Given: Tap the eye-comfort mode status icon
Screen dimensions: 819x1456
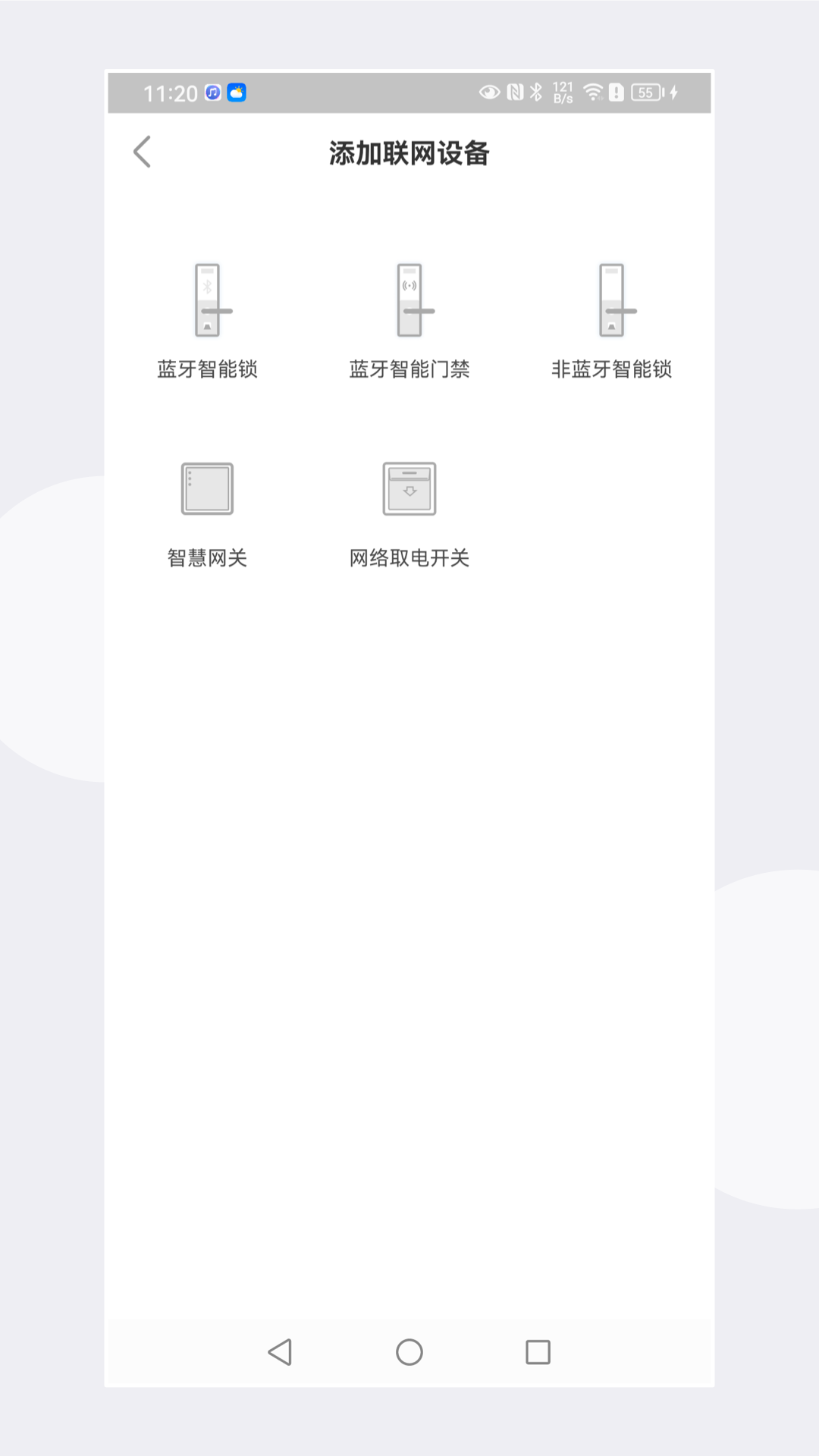Looking at the screenshot, I should [x=488, y=93].
